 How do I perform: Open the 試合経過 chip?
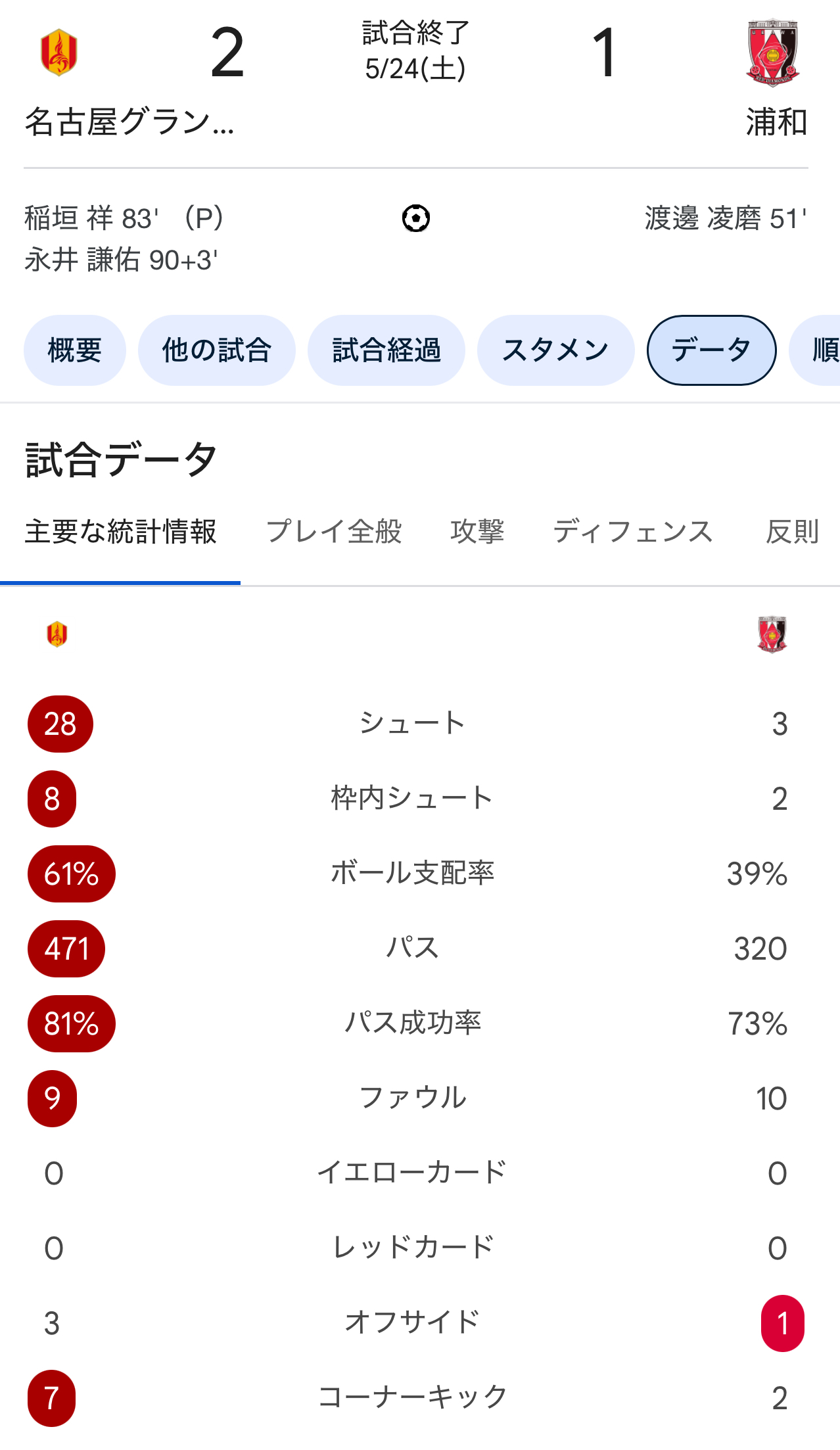click(x=386, y=350)
